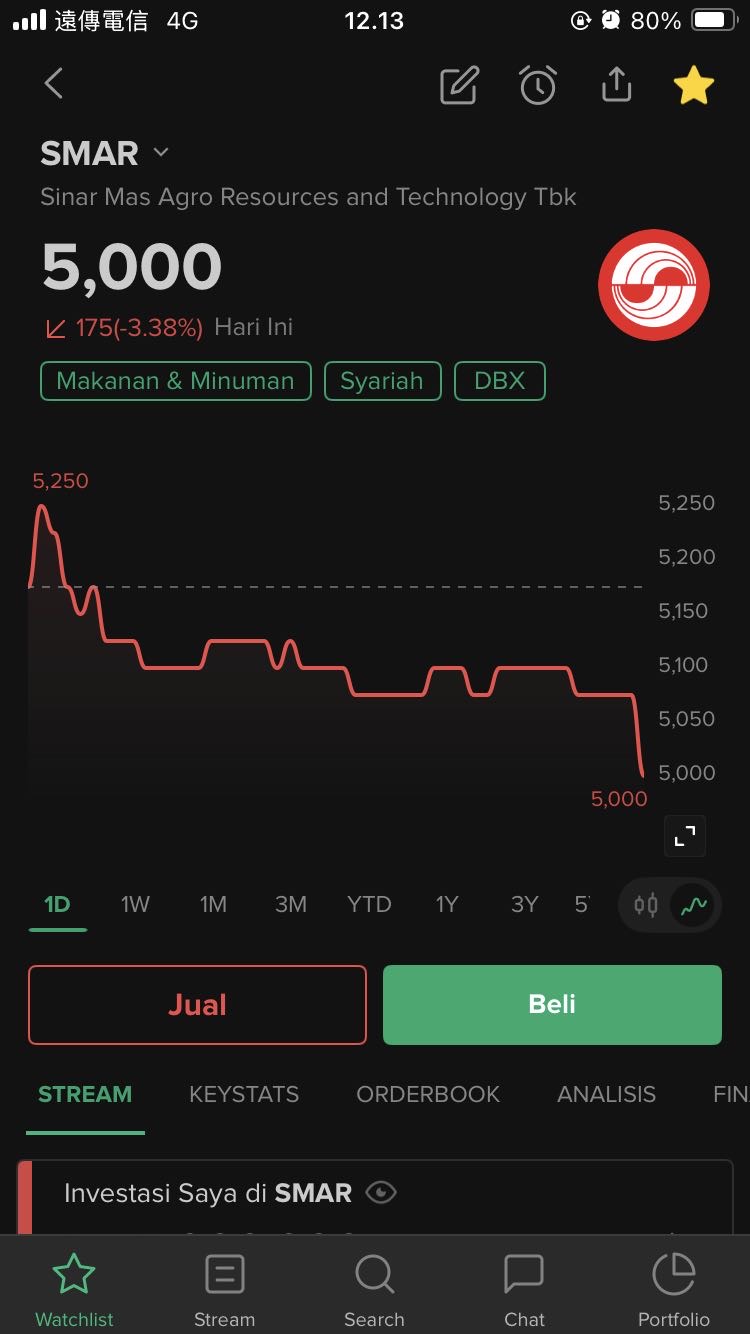Switch to the candlestick chart view
Screen dimensions: 750x1334
point(646,905)
